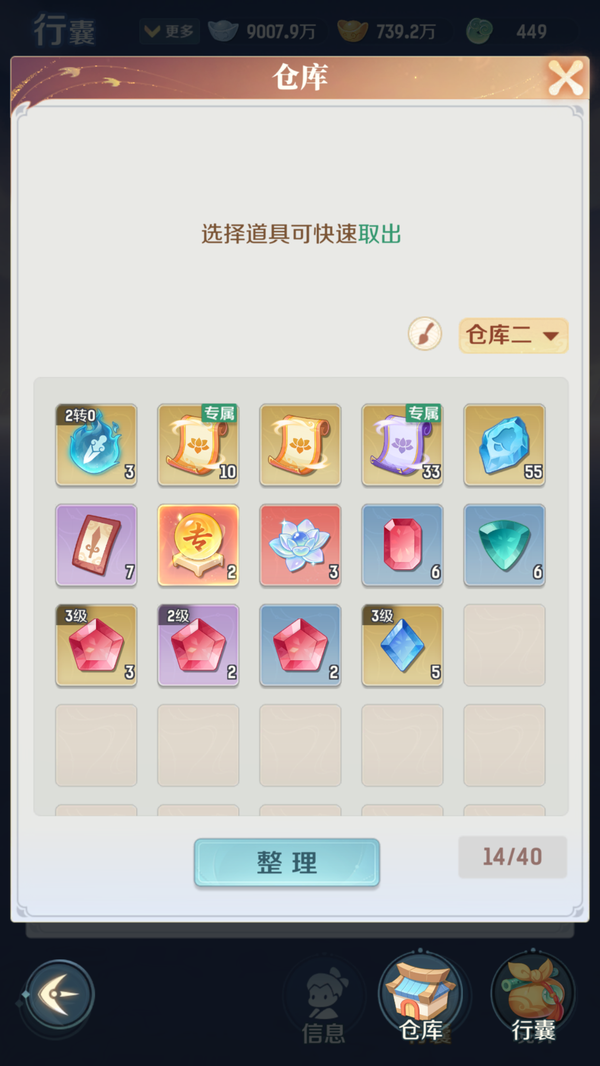Screen dimensions: 600x1066
Task: Tap the brush icon beside 仓库二
Action: coord(426,334)
